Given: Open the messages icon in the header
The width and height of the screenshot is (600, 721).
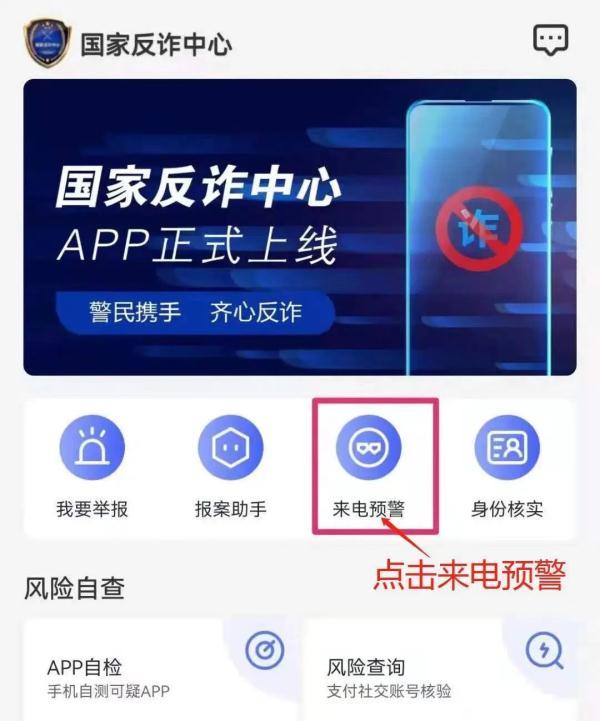Looking at the screenshot, I should [x=550, y=41].
